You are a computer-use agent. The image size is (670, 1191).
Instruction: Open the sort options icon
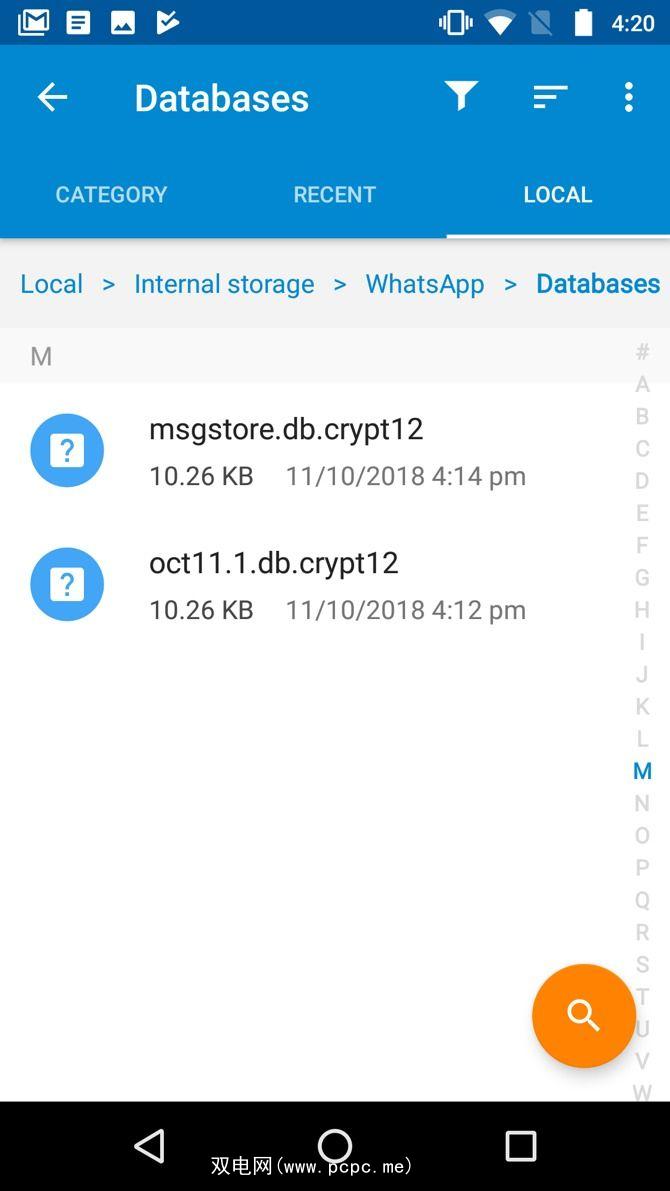tap(549, 96)
